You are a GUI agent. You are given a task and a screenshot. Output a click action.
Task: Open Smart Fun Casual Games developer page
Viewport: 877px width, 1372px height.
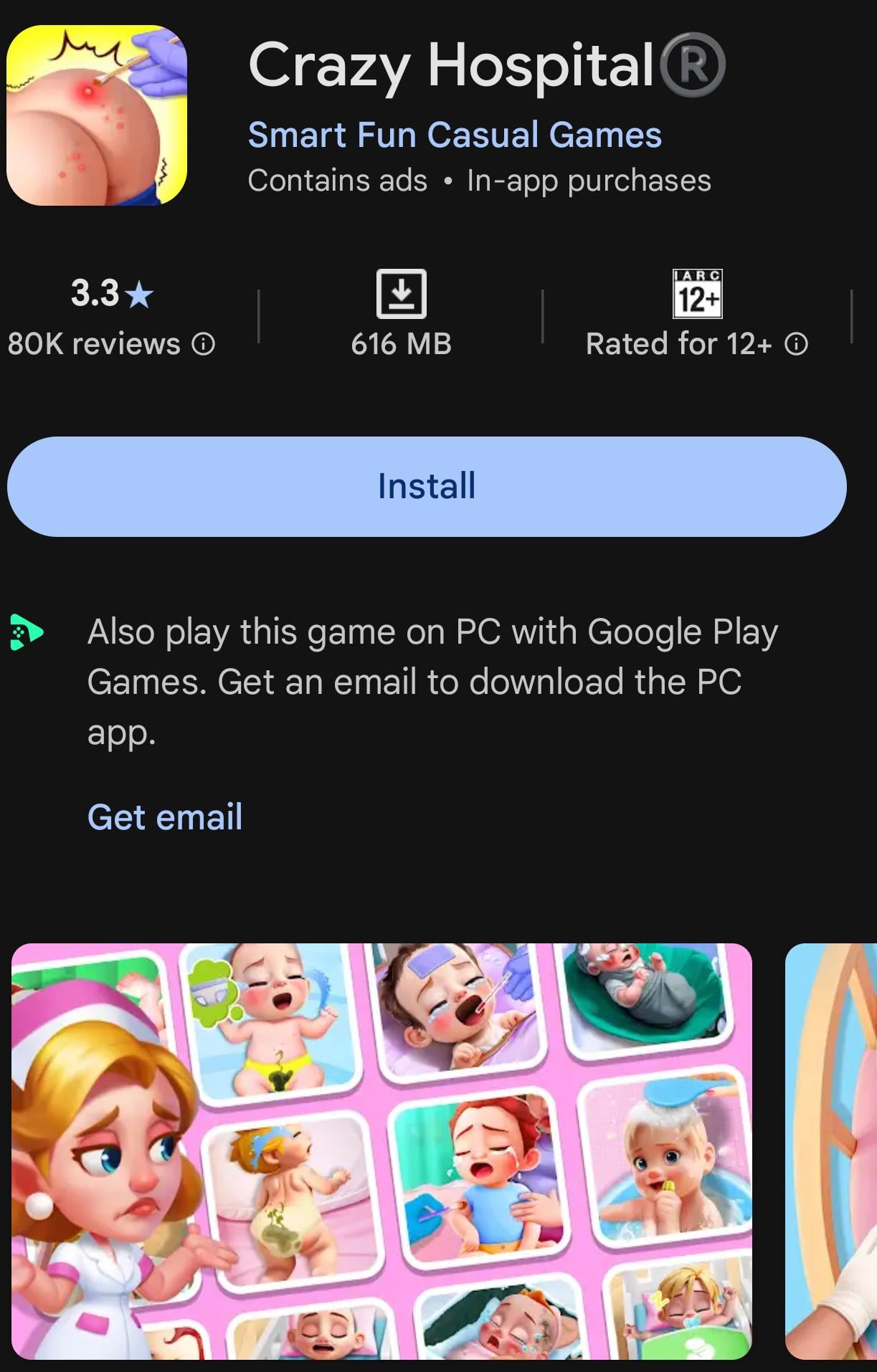(455, 135)
